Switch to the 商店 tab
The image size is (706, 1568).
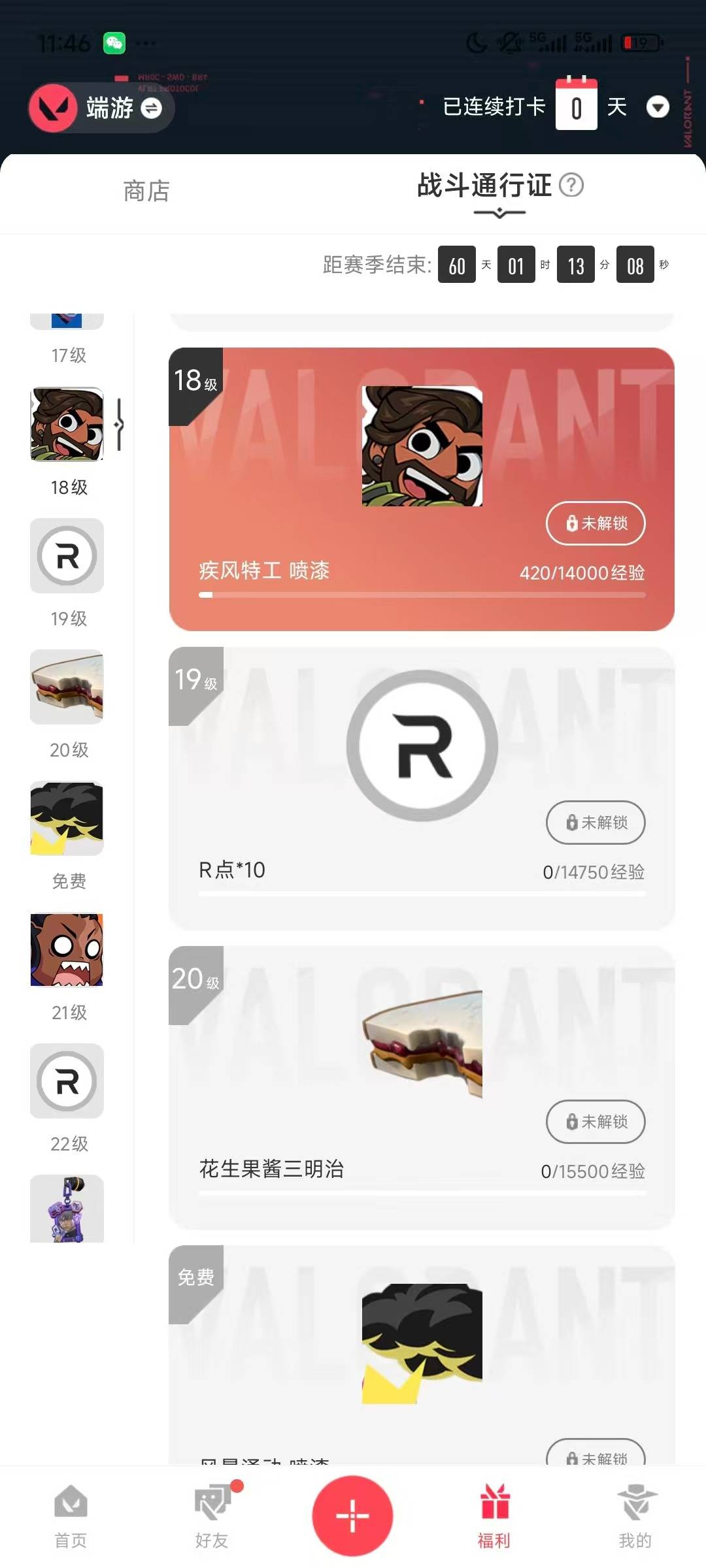[x=145, y=191]
